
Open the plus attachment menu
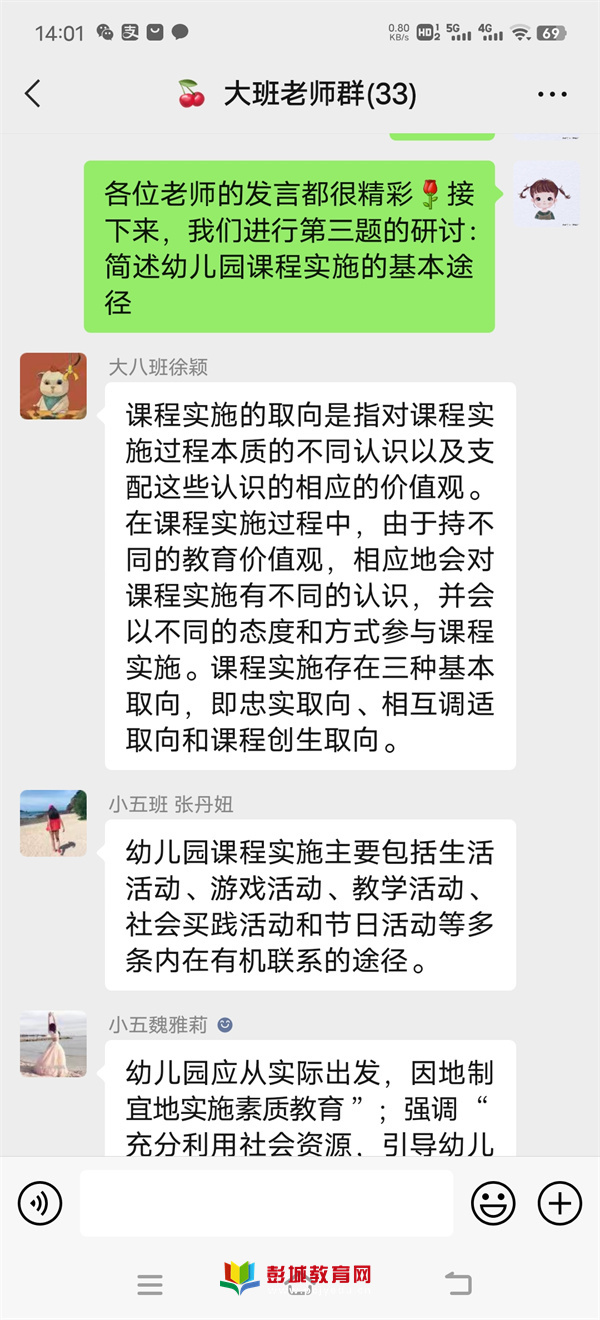tap(559, 1203)
